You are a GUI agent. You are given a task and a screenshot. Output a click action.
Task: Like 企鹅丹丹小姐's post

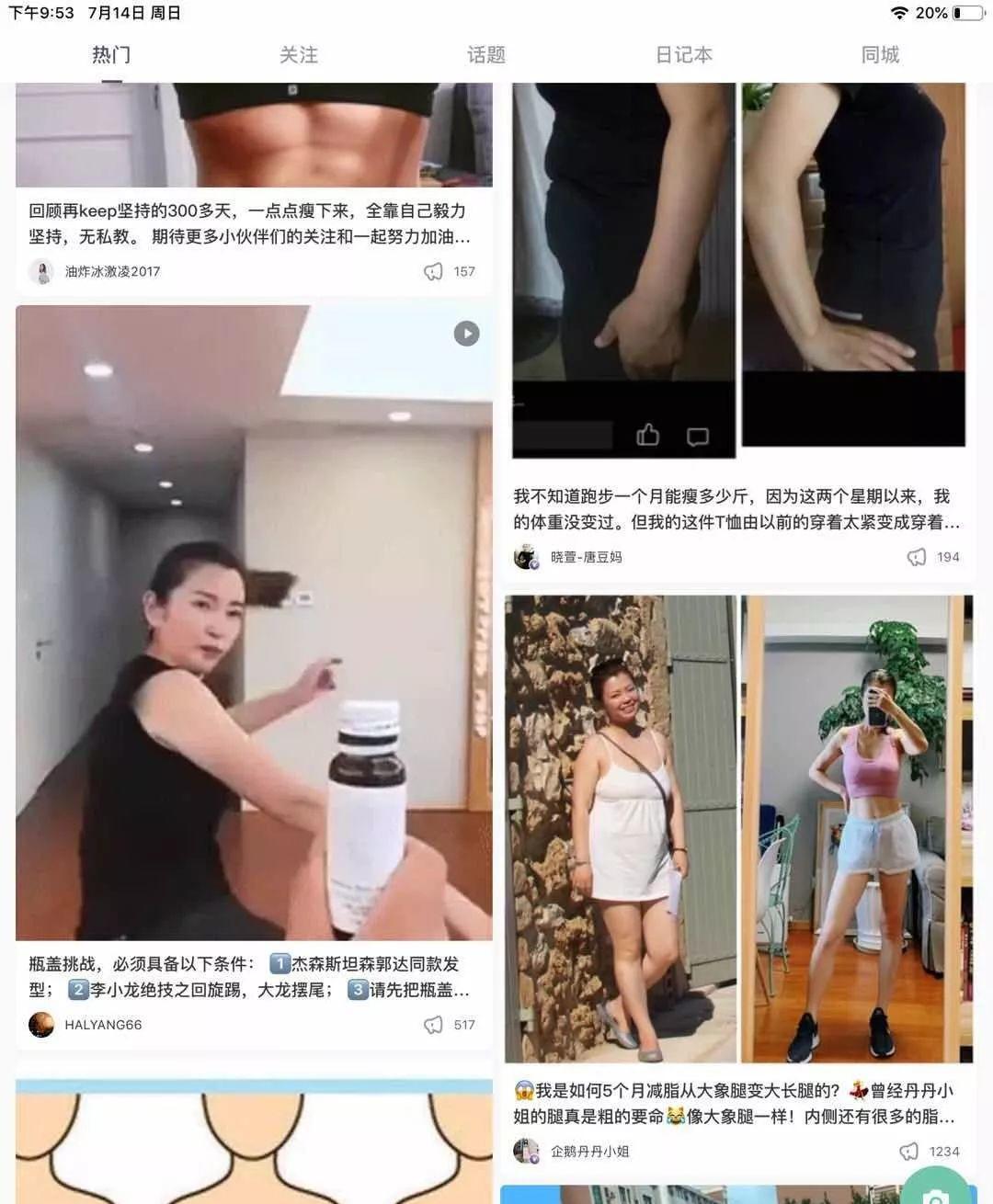pyautogui.click(x=909, y=1152)
